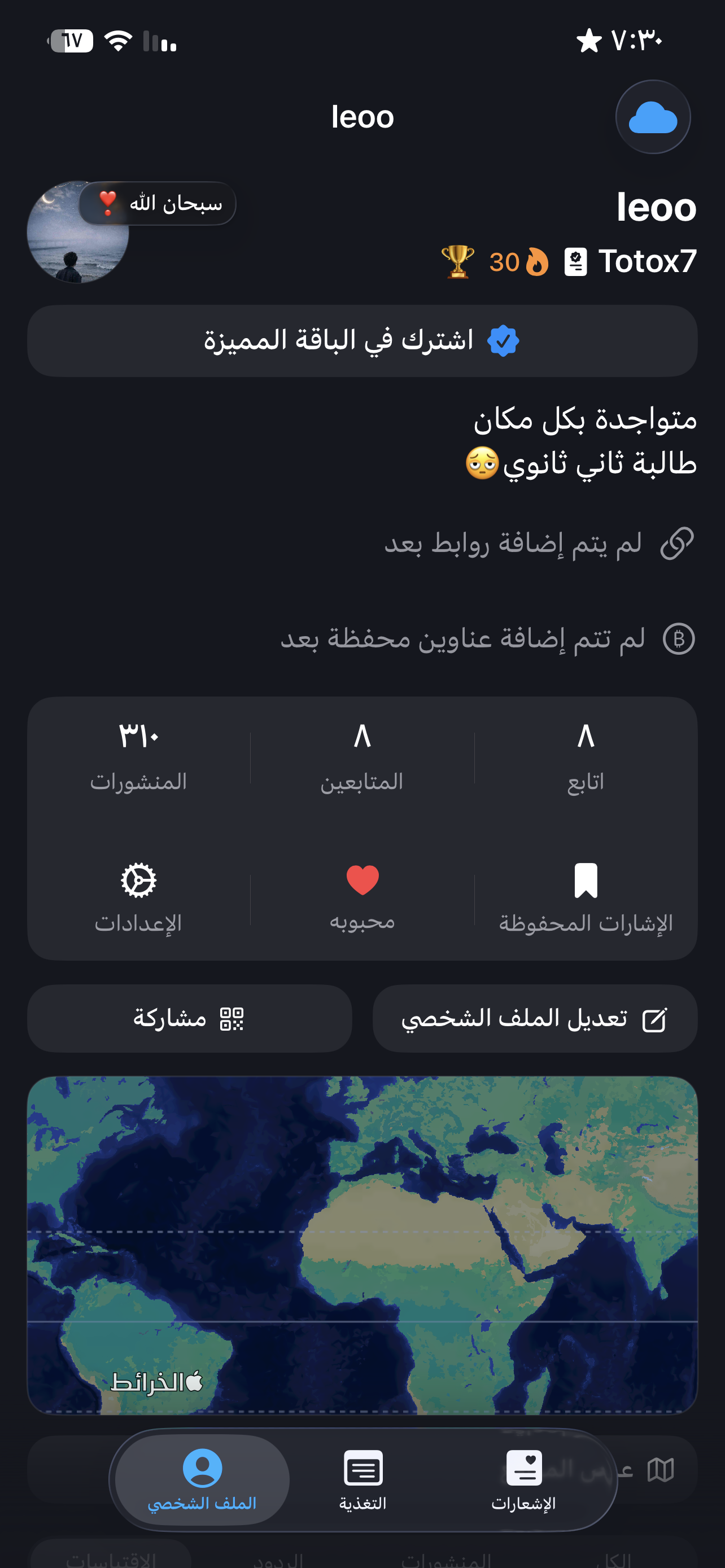The width and height of the screenshot is (725, 1568).
Task: Tap the trophy icon
Action: [458, 262]
